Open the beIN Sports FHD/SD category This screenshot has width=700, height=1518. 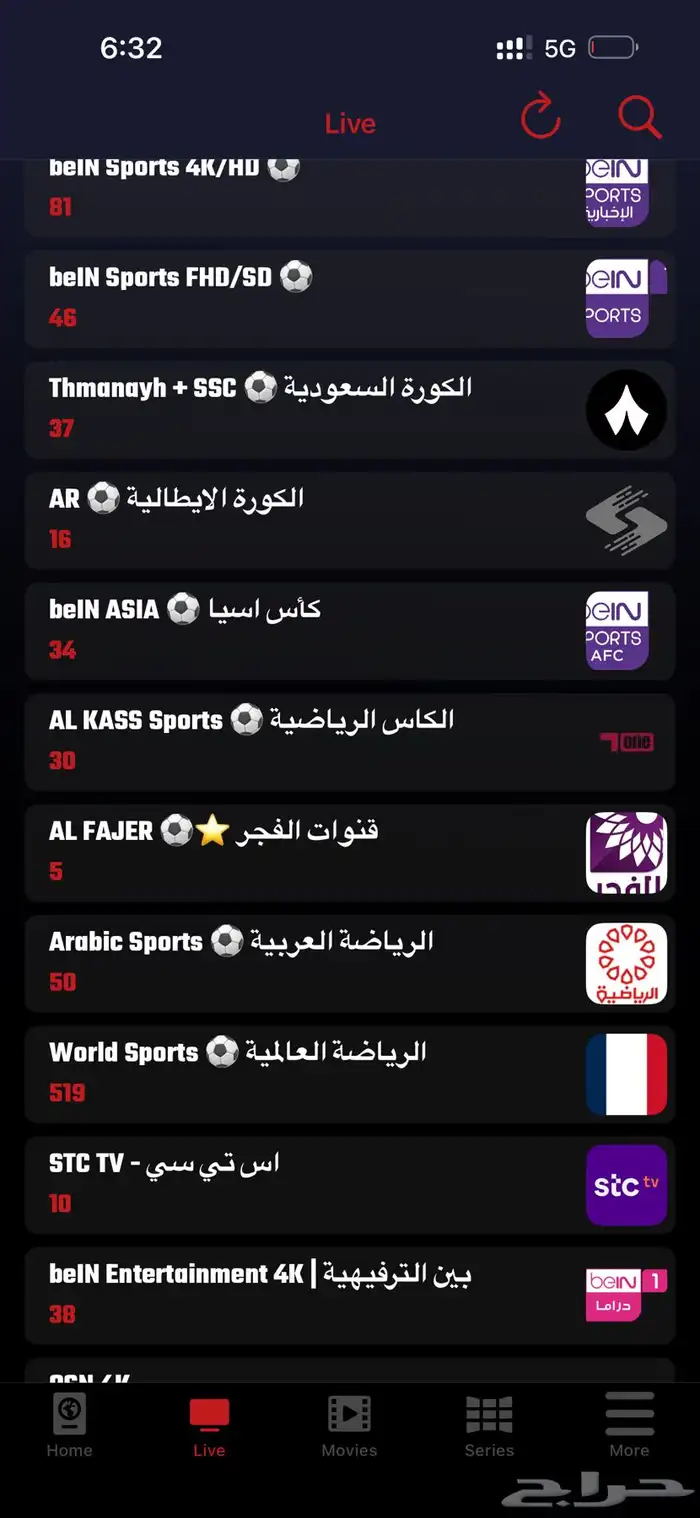349,298
